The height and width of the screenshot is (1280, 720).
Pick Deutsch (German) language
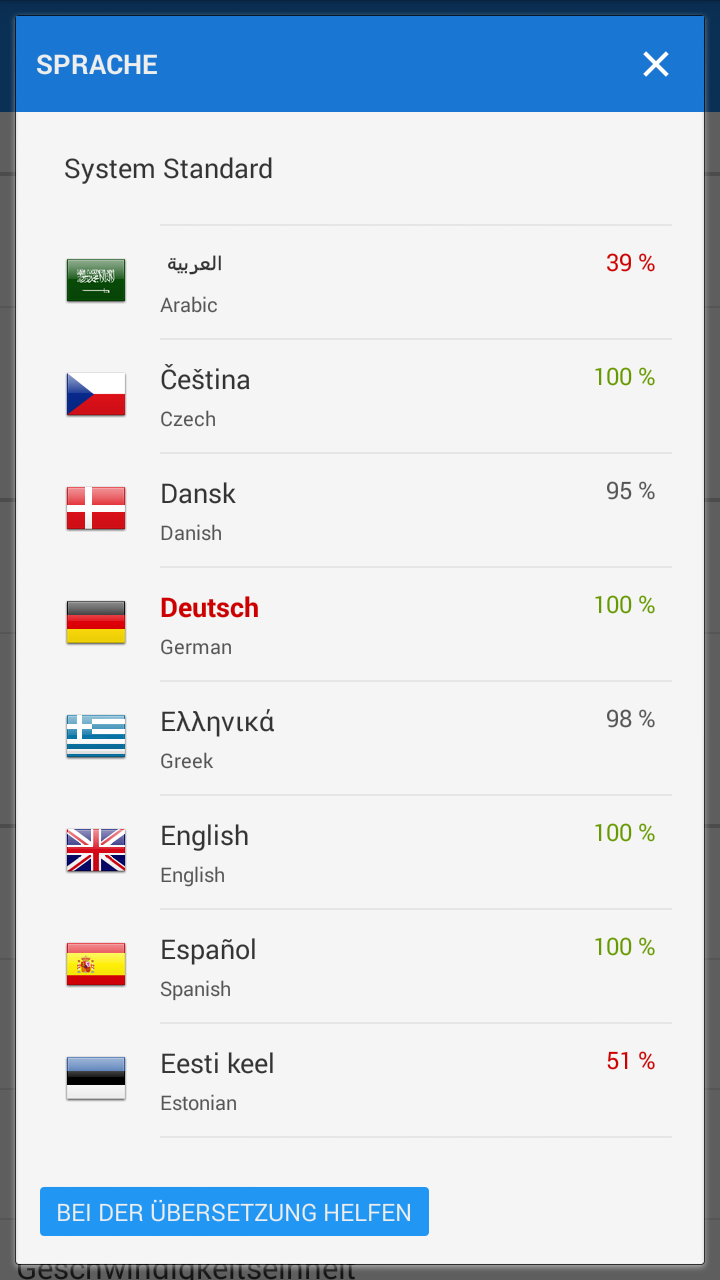[x=360, y=624]
